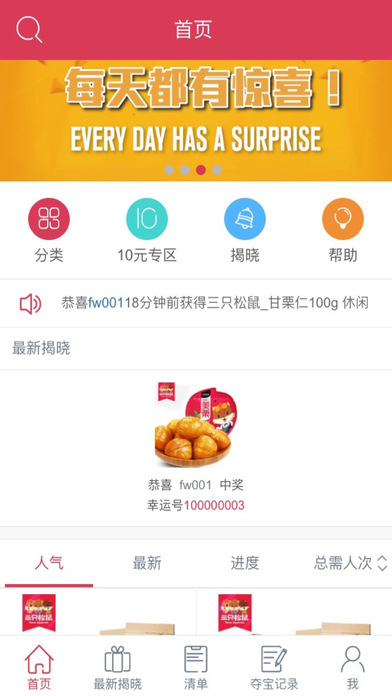Screen dimensions: 392x696
Task: Open the 清单 bottom tab
Action: tap(196, 667)
